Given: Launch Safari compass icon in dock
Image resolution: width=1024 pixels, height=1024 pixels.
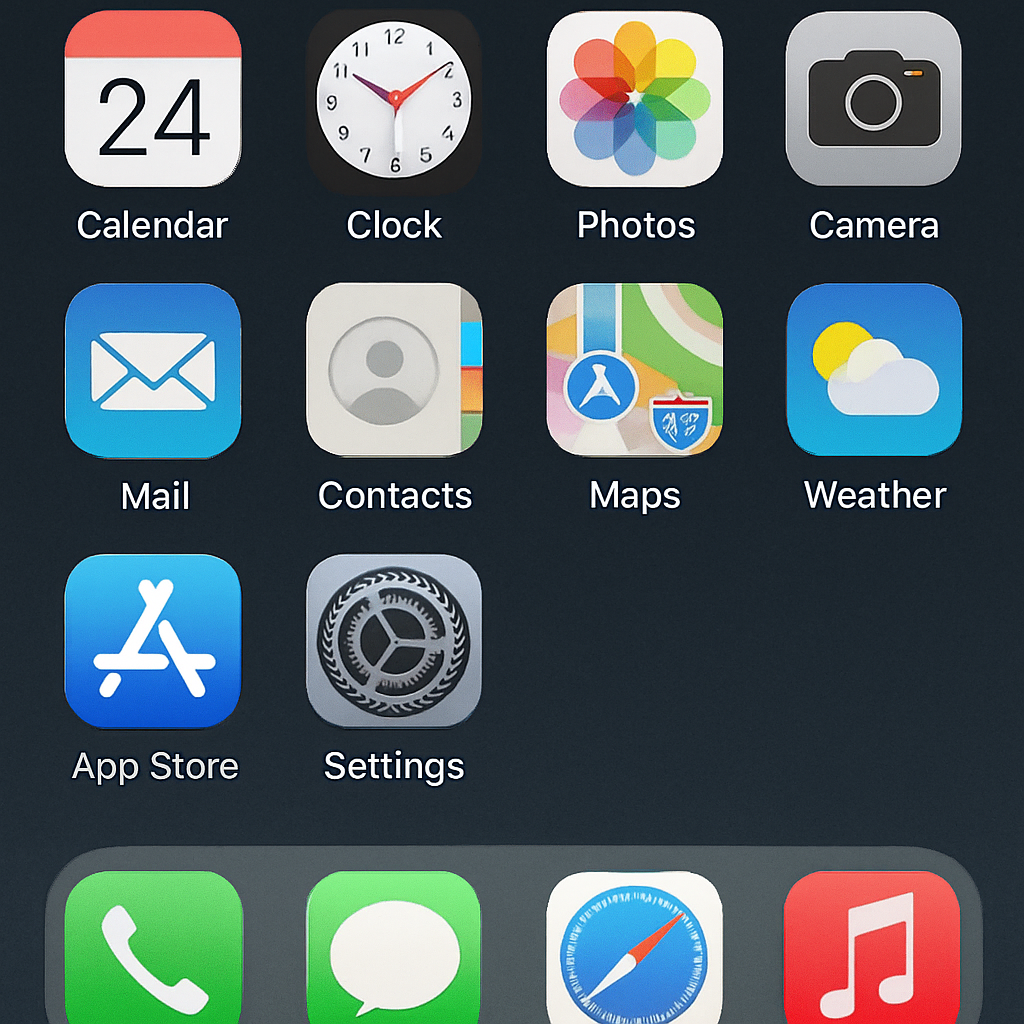Looking at the screenshot, I should (x=635, y=950).
